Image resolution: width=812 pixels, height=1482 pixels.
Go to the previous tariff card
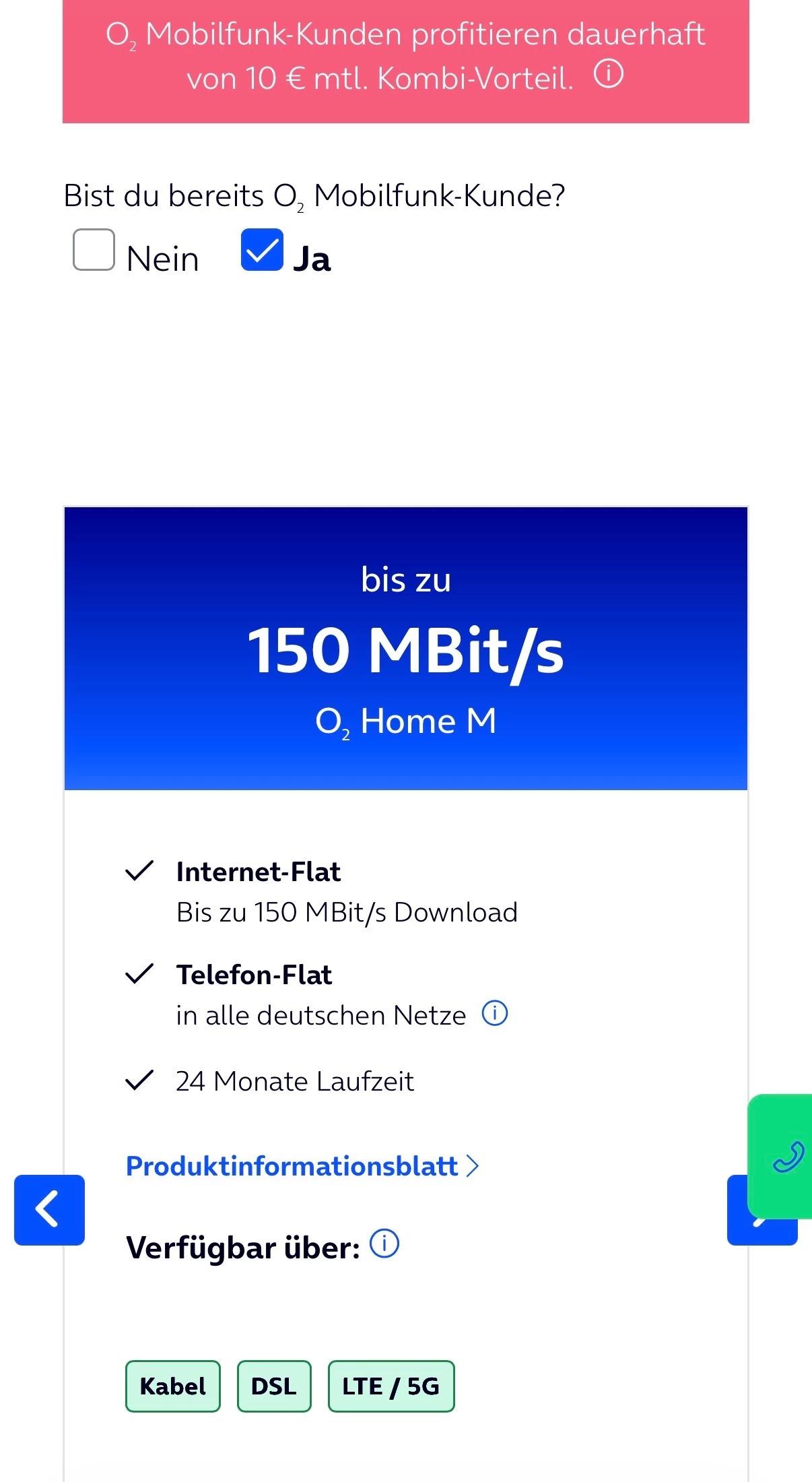pos(49,1210)
